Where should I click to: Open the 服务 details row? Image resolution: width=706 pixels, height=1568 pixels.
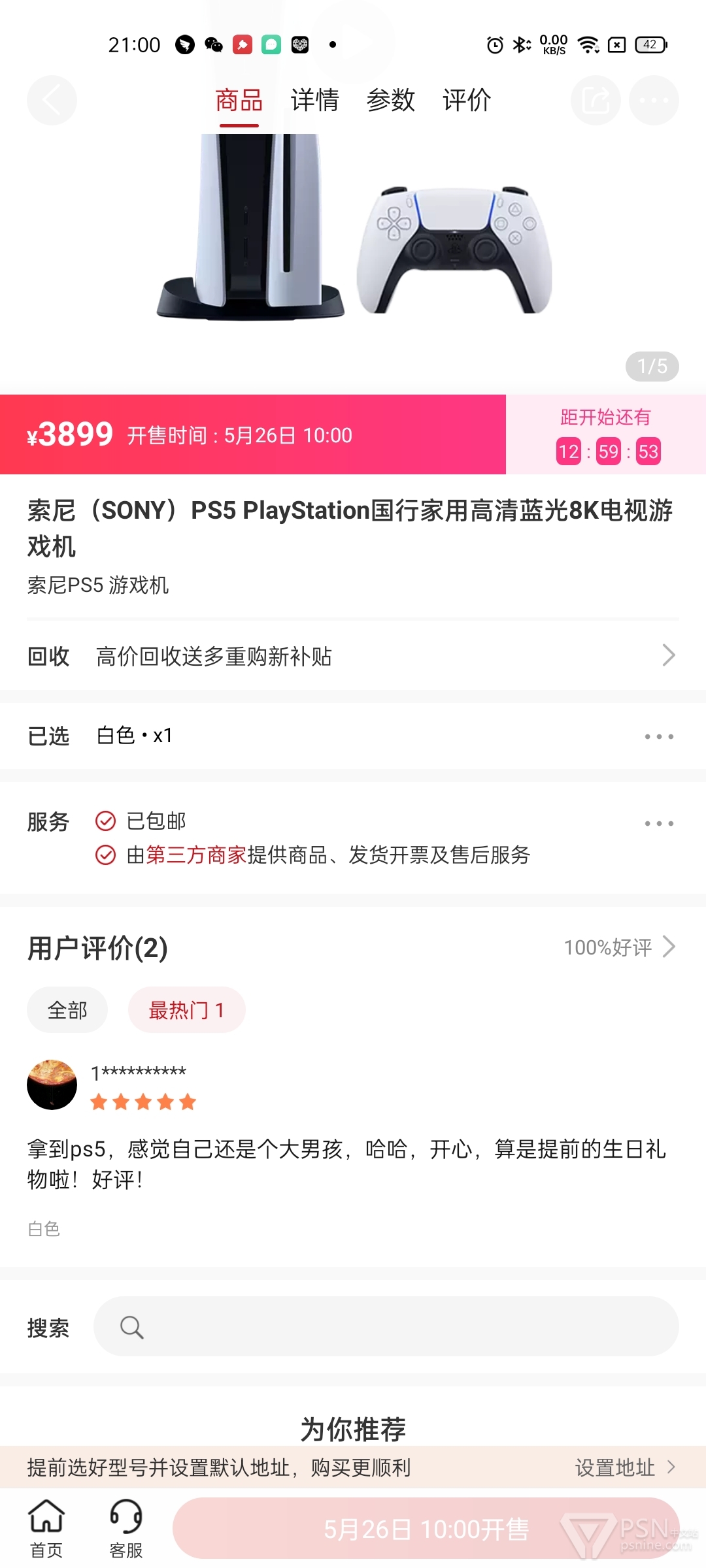click(353, 838)
